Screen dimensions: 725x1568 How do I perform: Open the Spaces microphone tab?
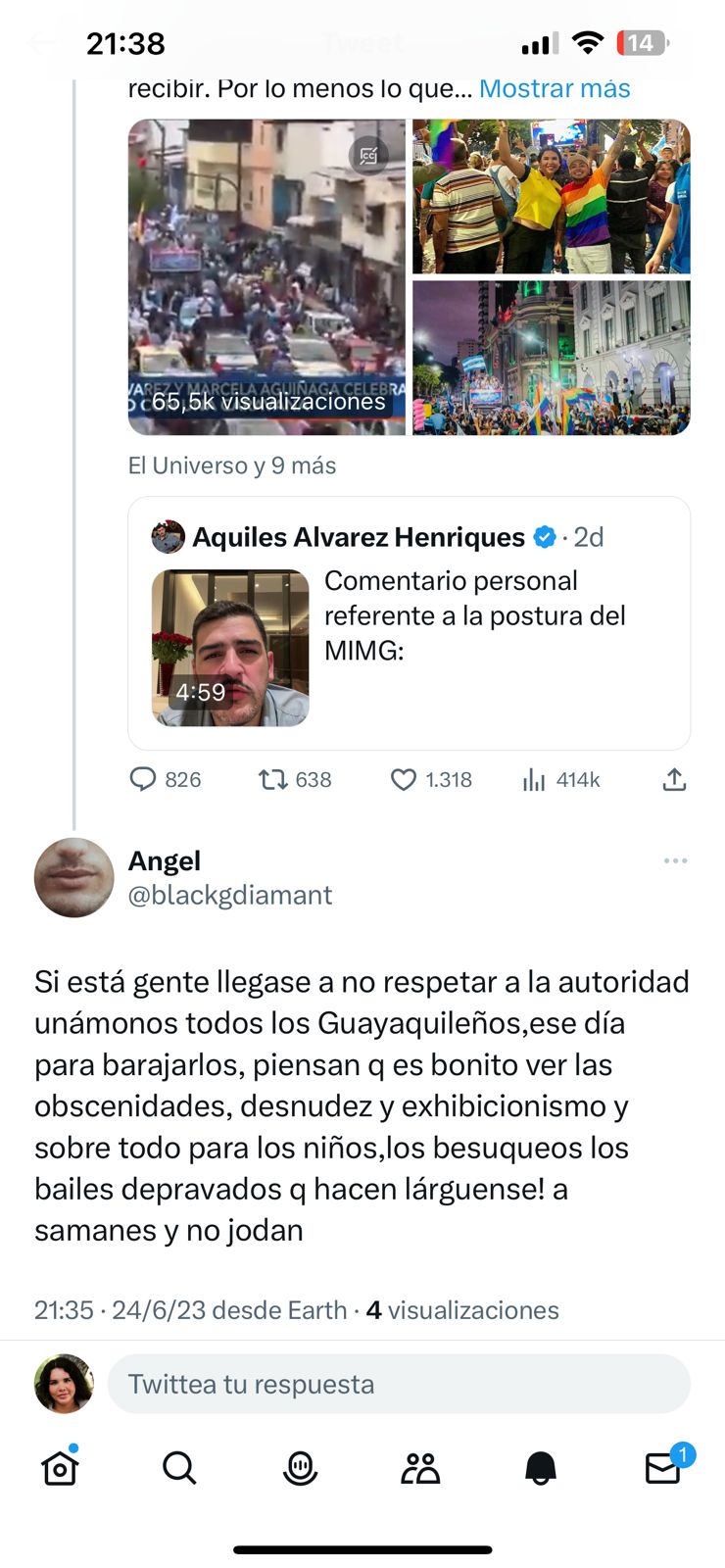pyautogui.click(x=300, y=1468)
